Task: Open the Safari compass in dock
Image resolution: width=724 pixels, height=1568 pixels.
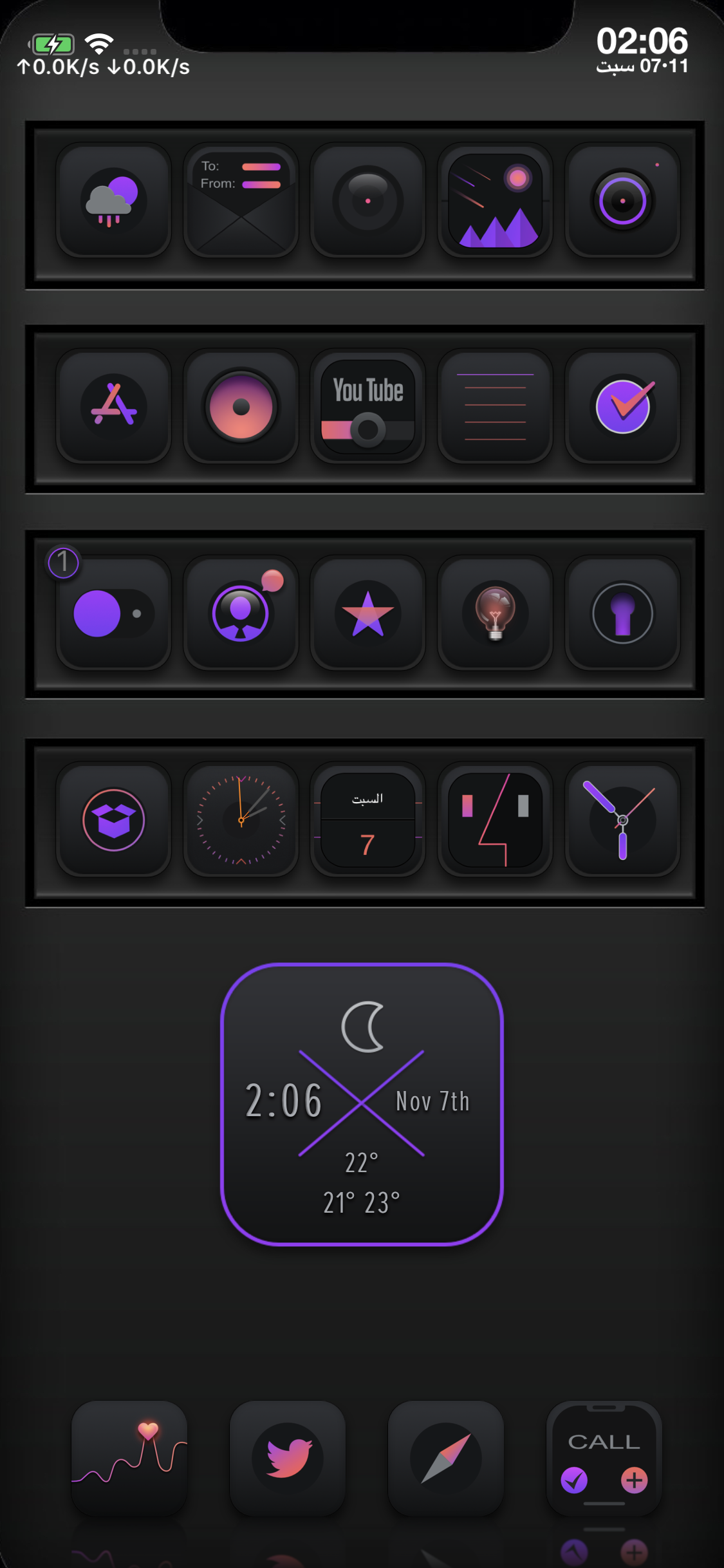Action: [445, 1458]
